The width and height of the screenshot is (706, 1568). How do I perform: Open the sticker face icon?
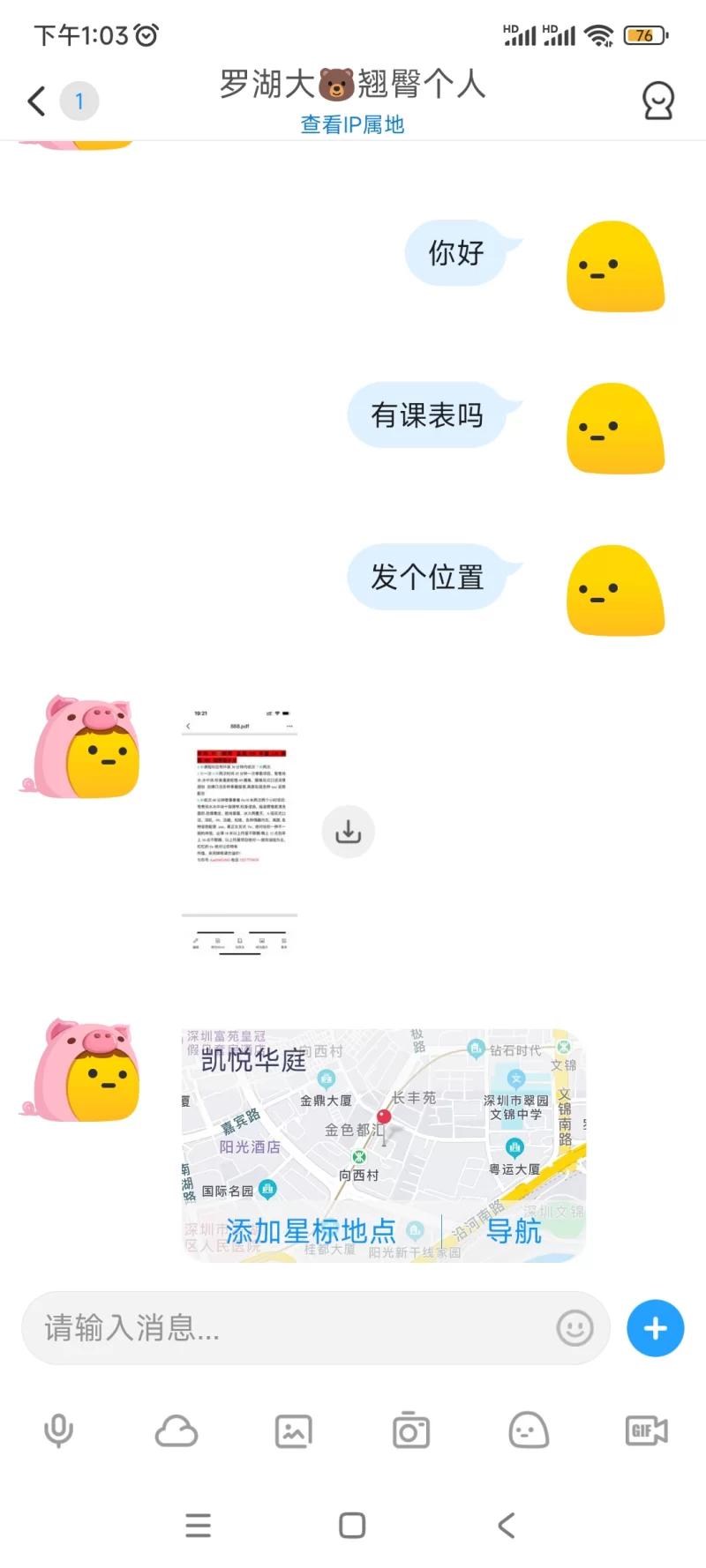pos(528,1430)
